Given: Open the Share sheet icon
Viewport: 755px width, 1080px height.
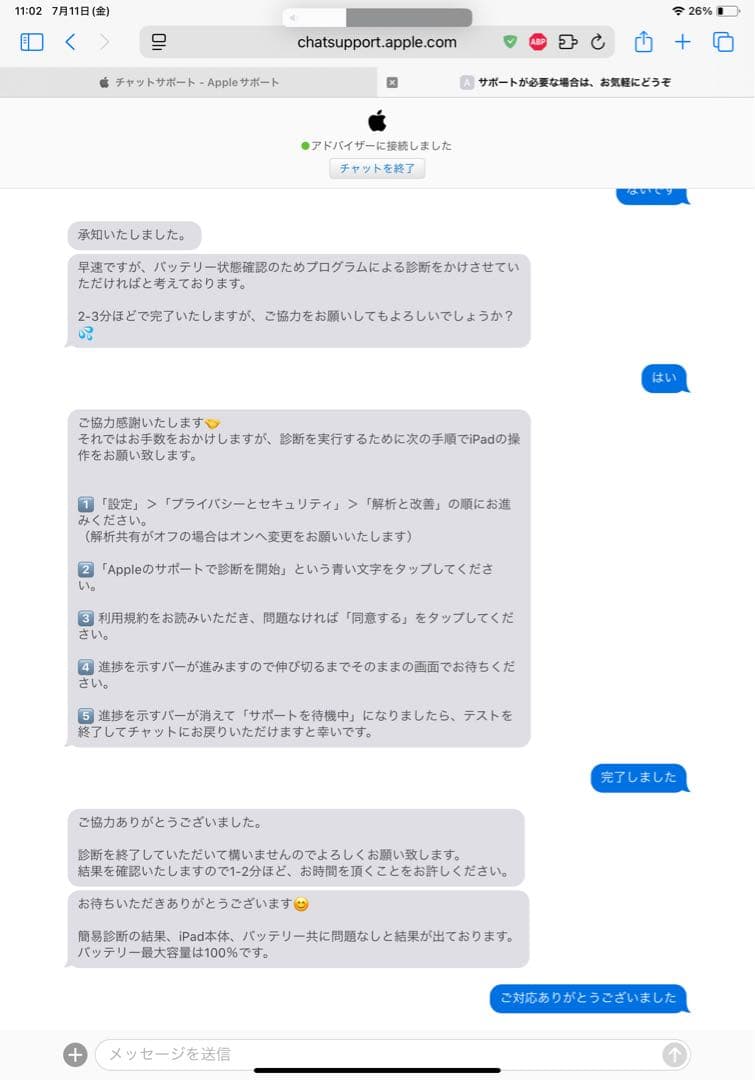Looking at the screenshot, I should (x=642, y=42).
